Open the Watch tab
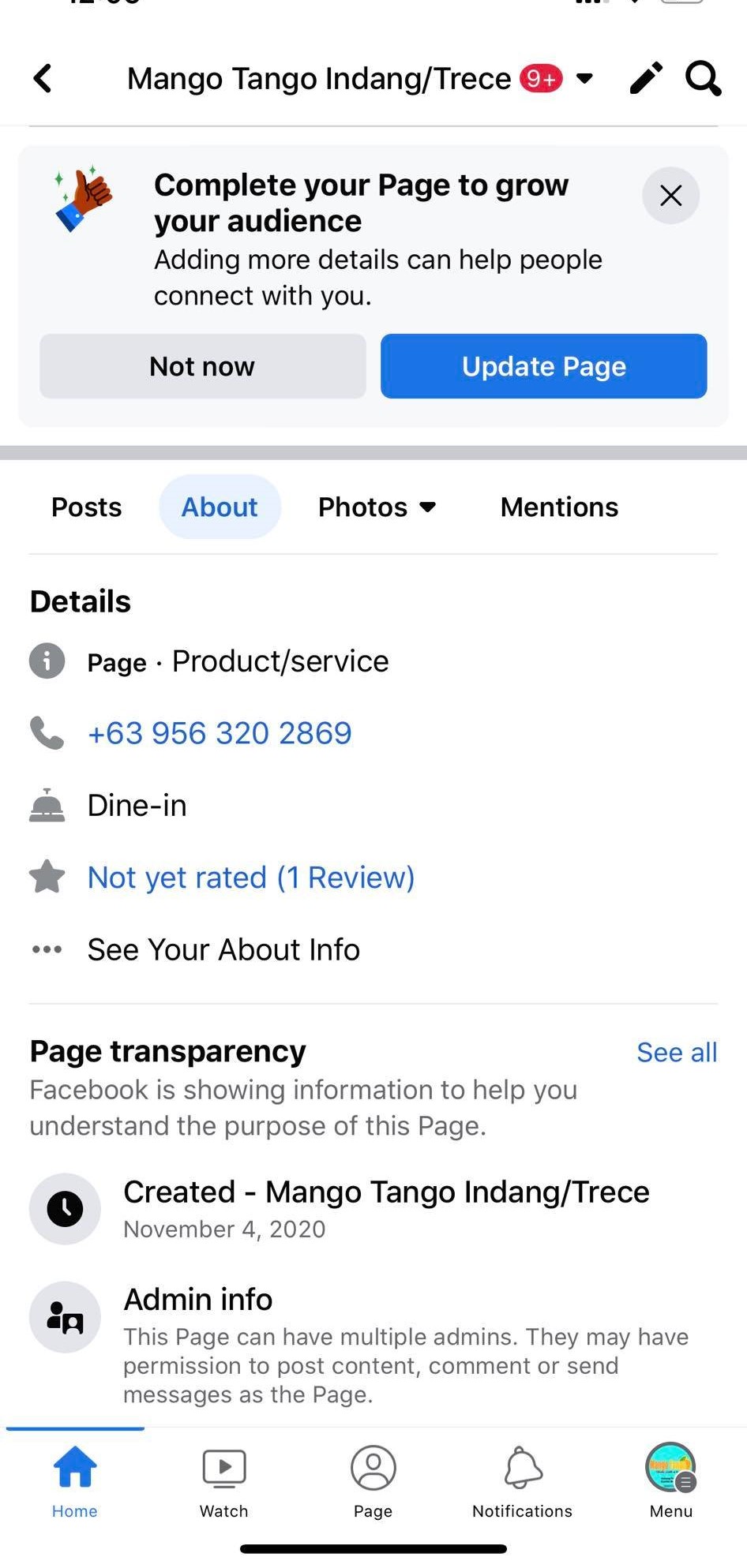 point(224,1480)
